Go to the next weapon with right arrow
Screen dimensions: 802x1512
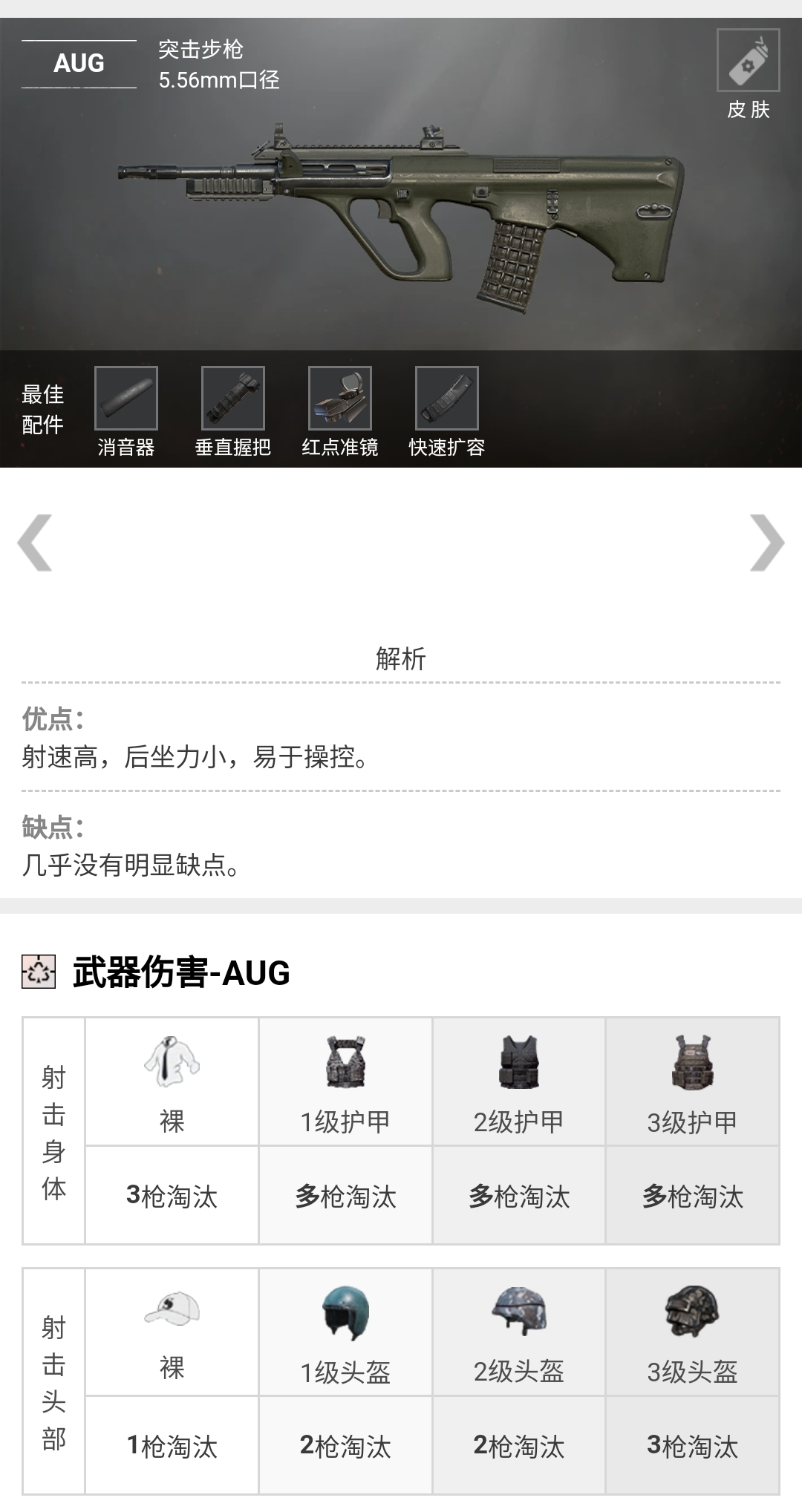click(767, 543)
